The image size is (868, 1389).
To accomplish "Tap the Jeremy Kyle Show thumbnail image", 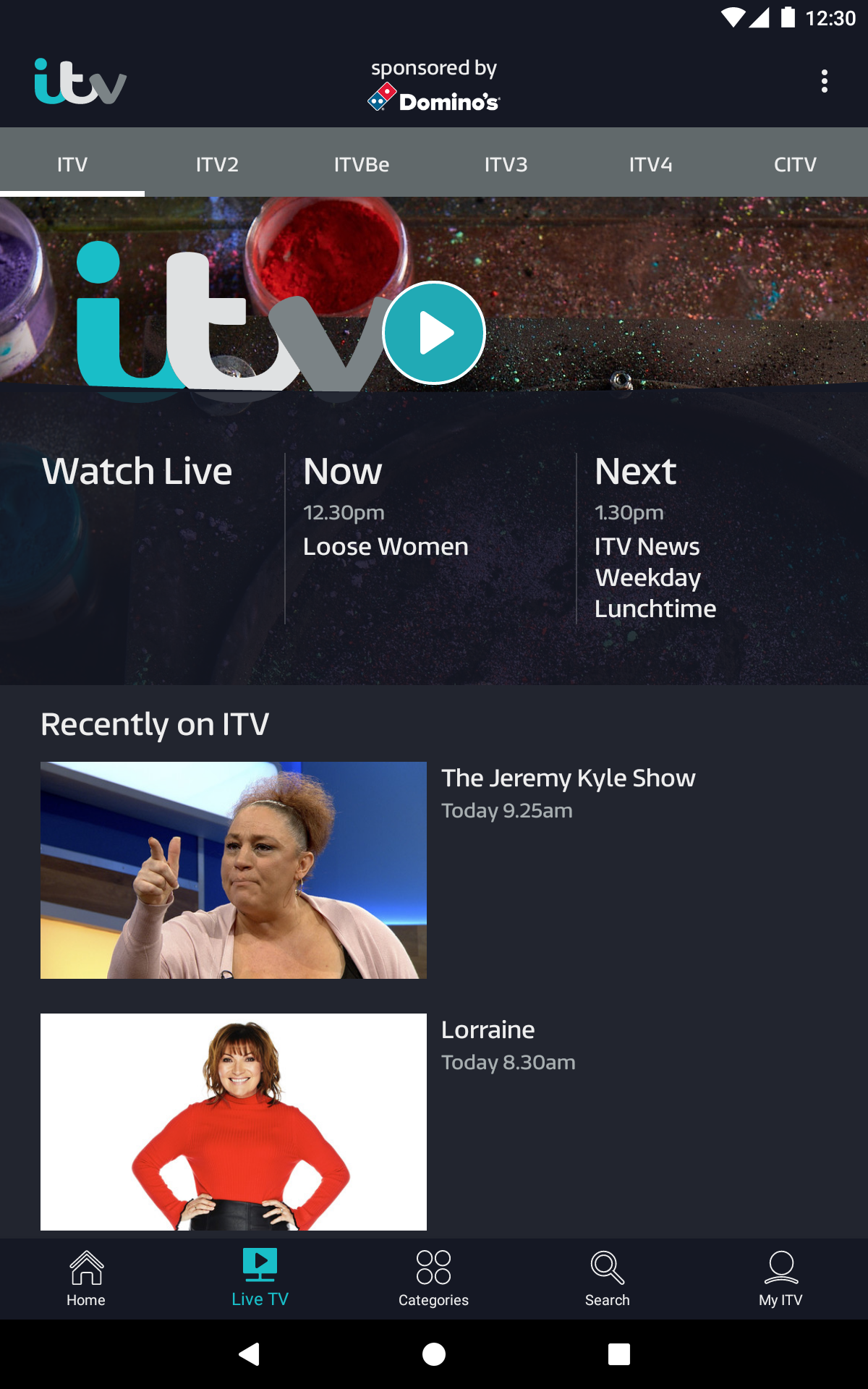I will [x=234, y=870].
